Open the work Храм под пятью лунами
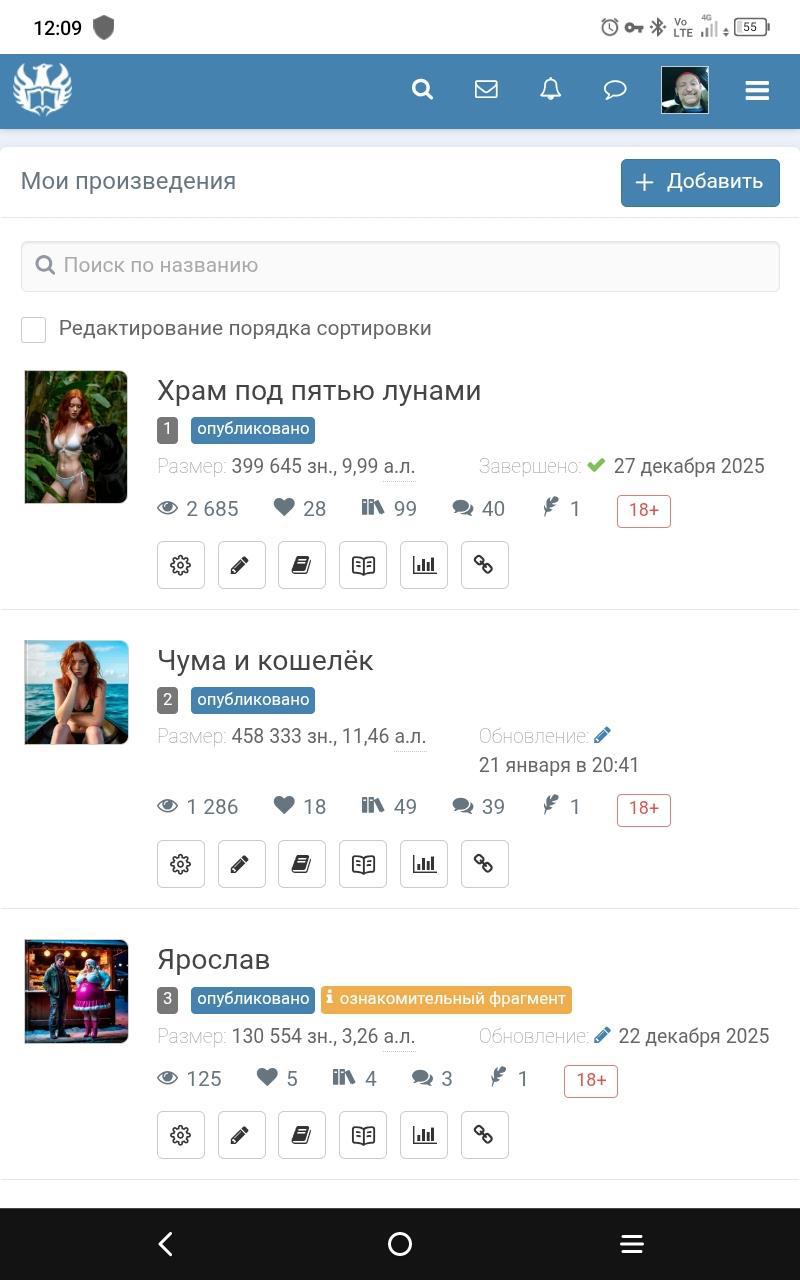 coord(319,391)
